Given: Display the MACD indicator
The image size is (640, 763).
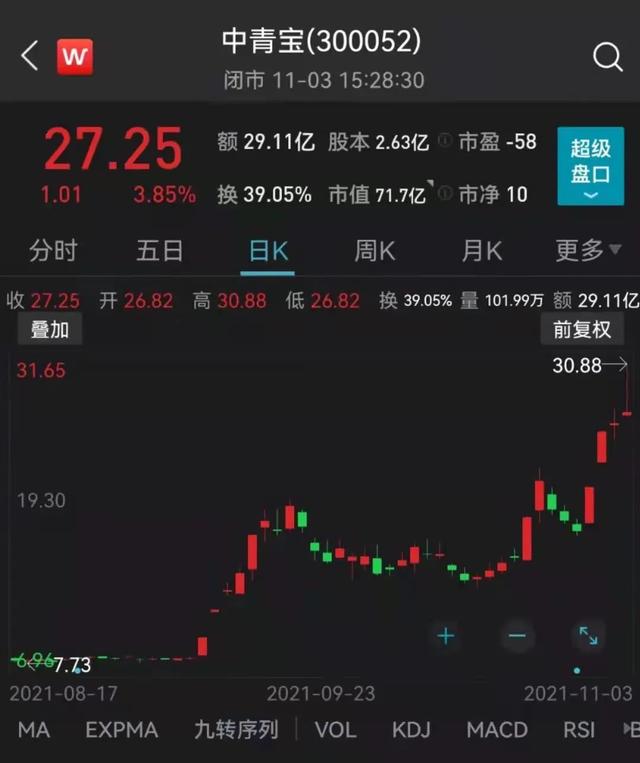Looking at the screenshot, I should point(496,730).
